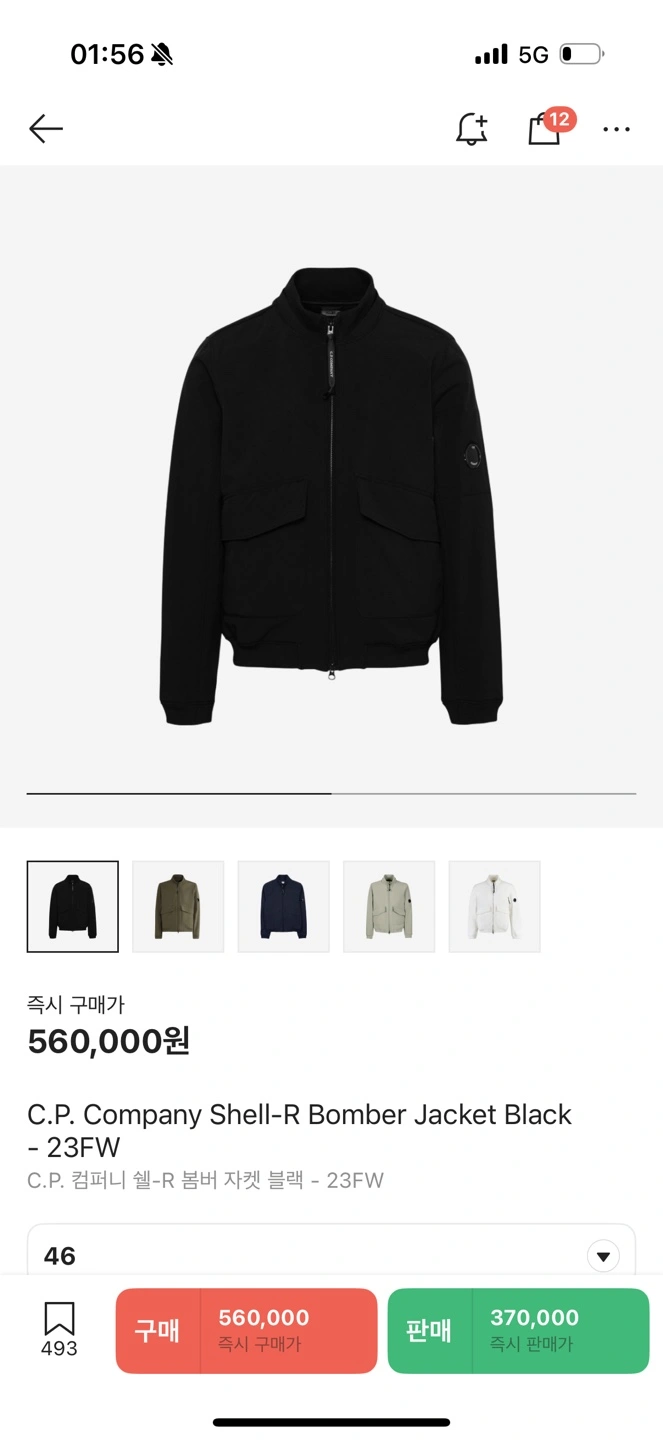Screen dimensions: 663x1440
Task: Expand the size 46 dropdown
Action: tap(603, 1255)
